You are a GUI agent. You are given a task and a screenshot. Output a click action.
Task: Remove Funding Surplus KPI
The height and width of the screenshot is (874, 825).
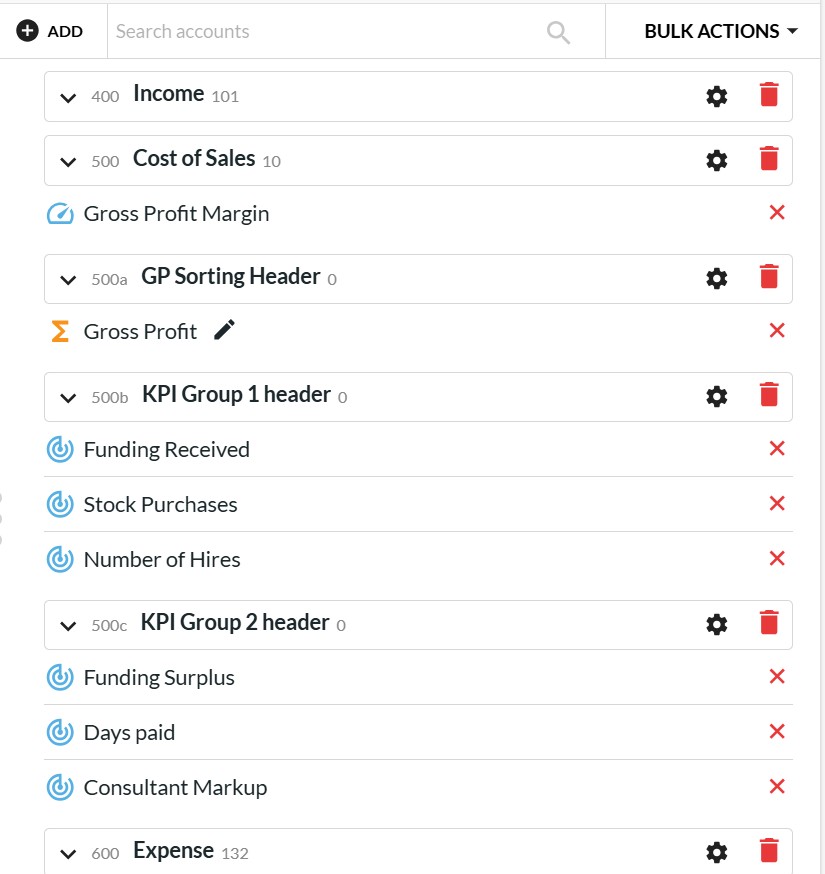tap(777, 676)
